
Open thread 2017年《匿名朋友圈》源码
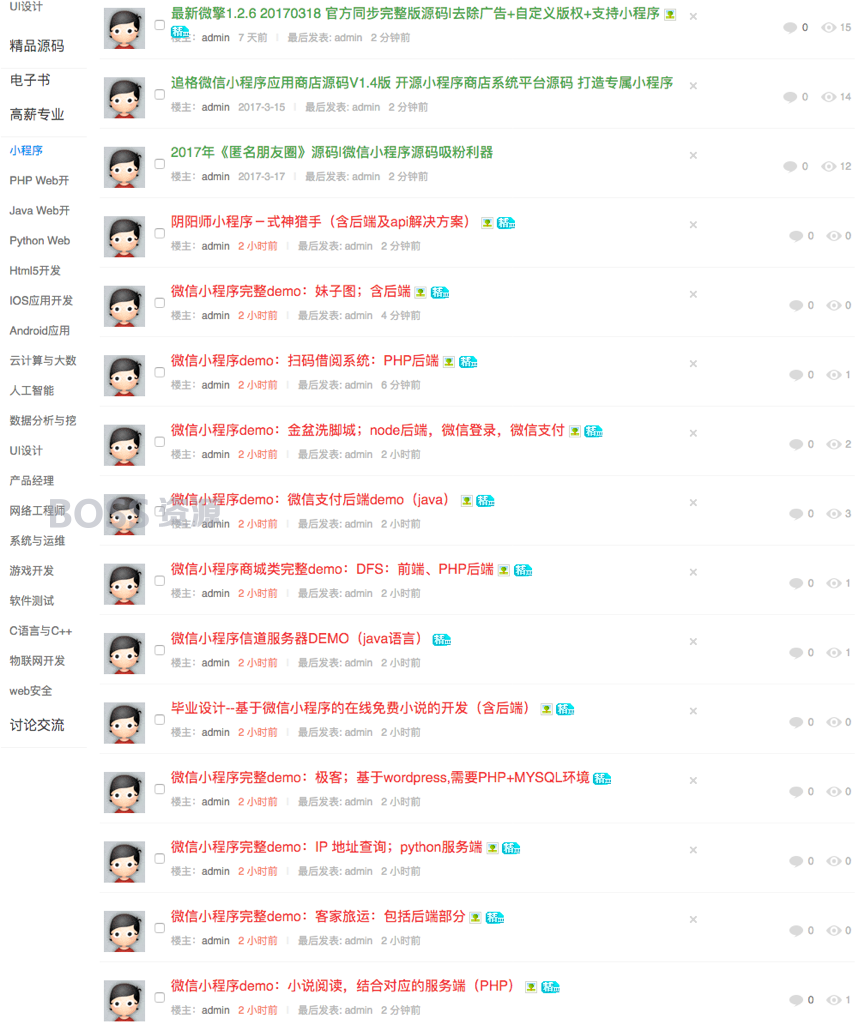click(331, 153)
